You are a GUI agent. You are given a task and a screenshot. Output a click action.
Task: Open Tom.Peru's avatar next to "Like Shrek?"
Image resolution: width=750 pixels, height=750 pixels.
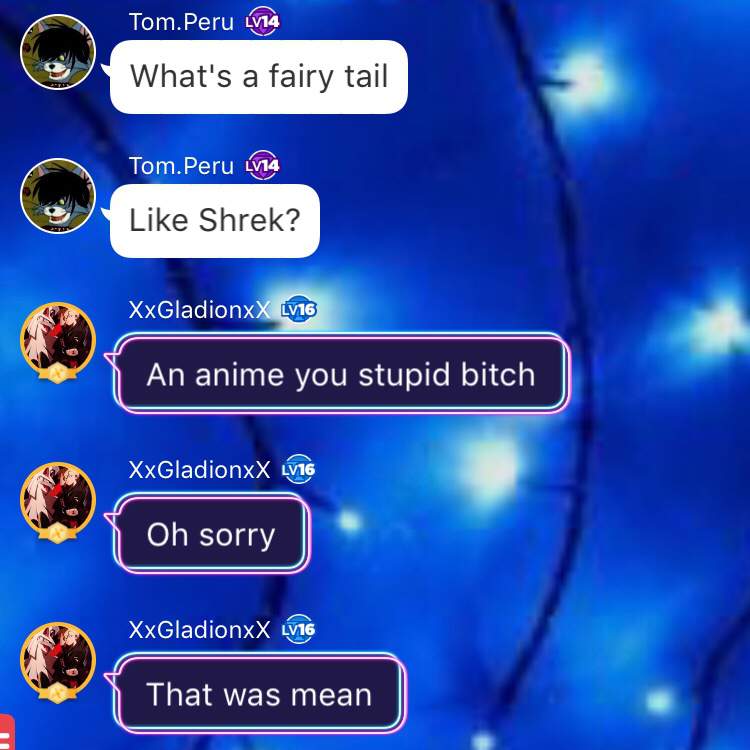point(58,196)
